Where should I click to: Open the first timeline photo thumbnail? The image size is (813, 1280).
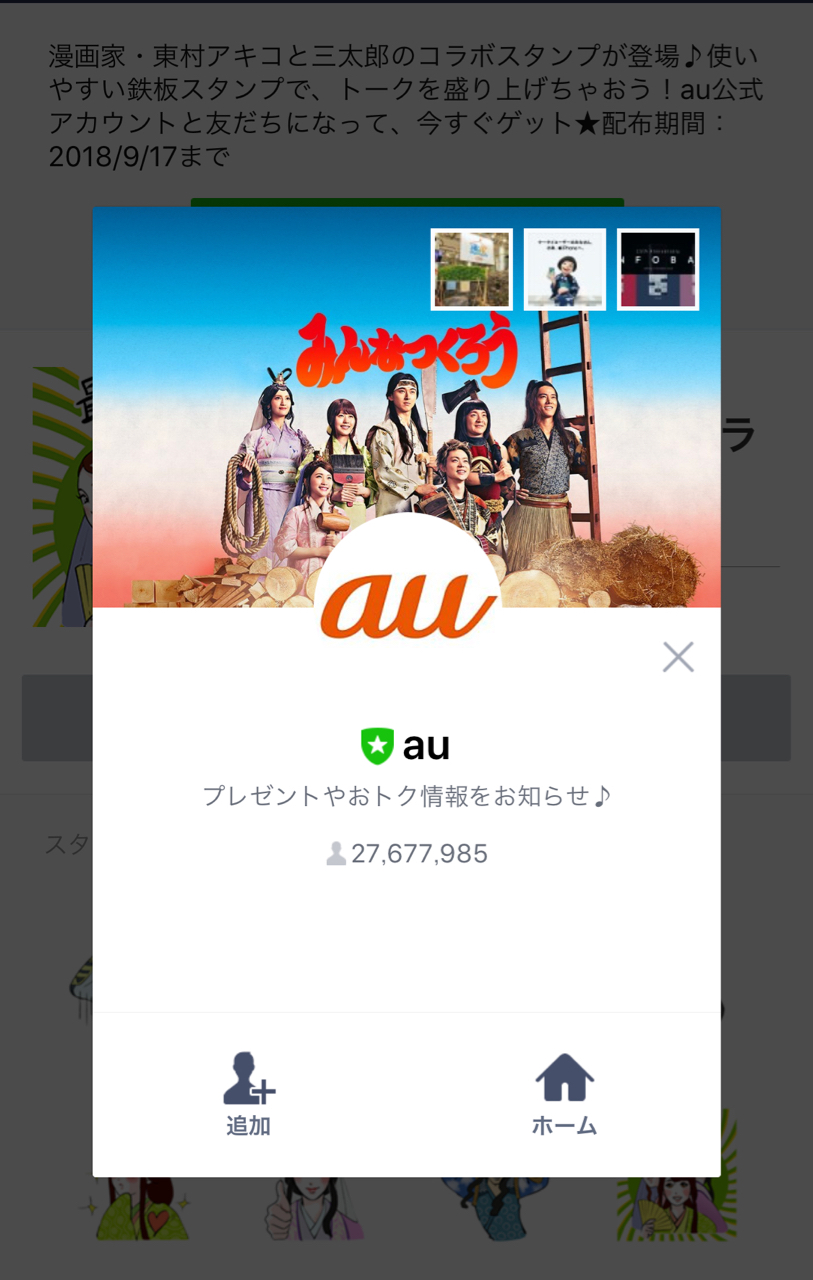[472, 269]
